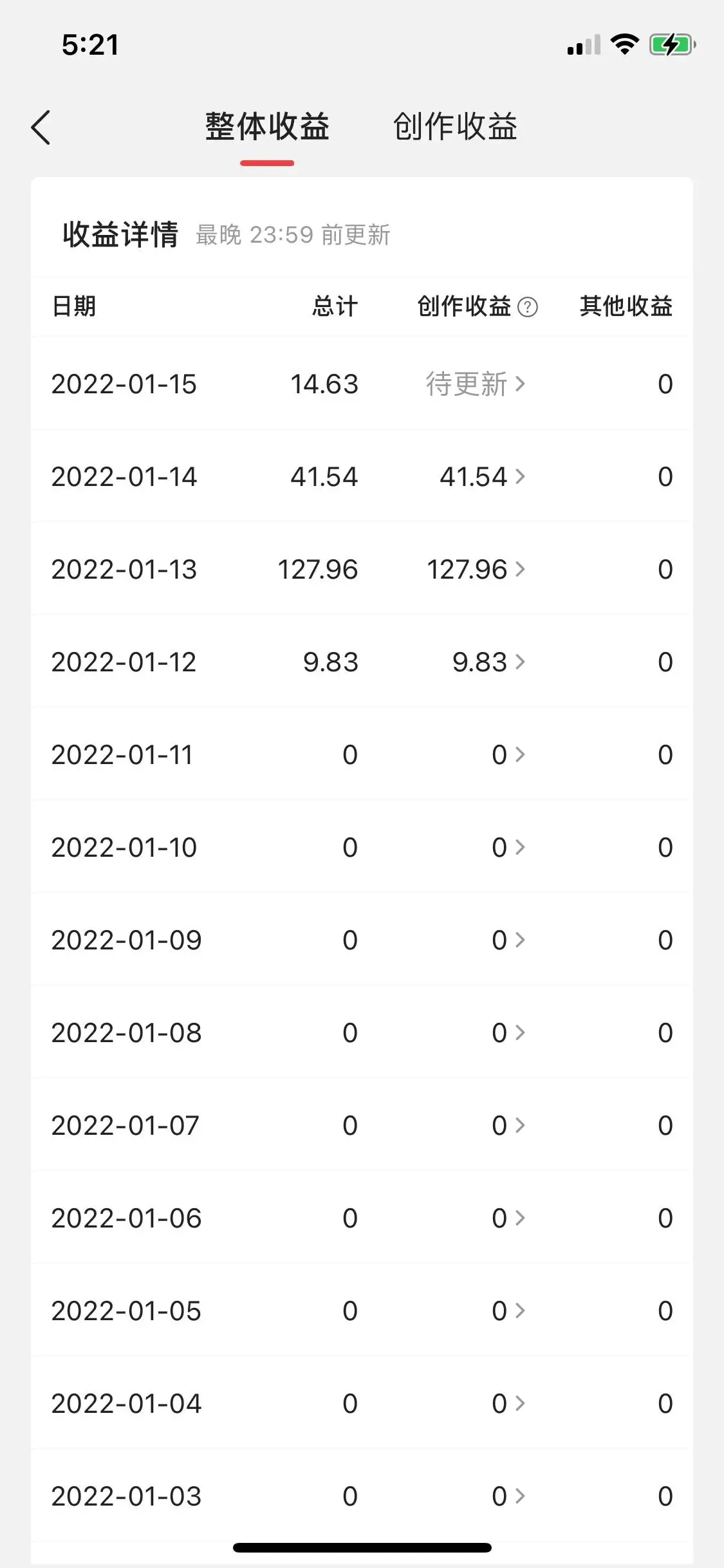This screenshot has height=1568, width=724.
Task: Switch to the 创作收益 tab
Action: click(455, 127)
